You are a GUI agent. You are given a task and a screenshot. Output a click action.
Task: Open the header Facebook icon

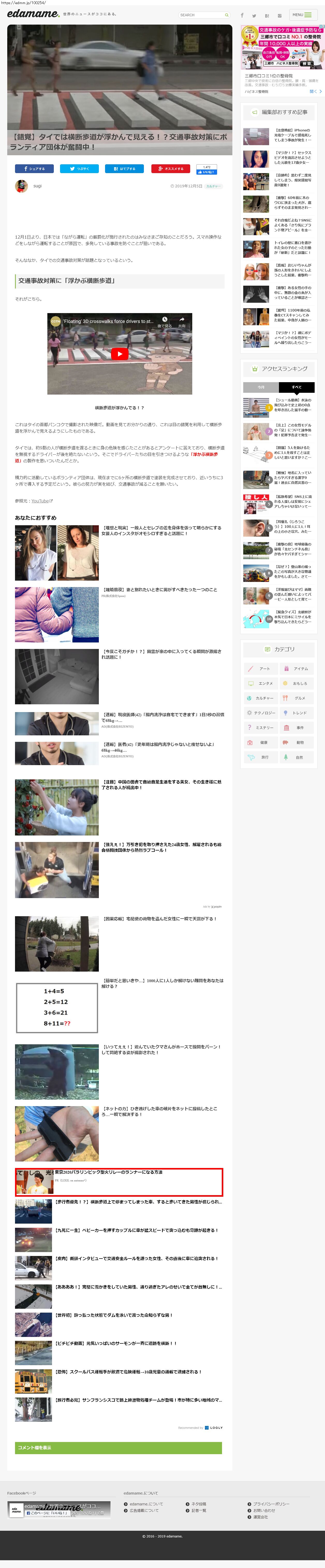[x=242, y=16]
